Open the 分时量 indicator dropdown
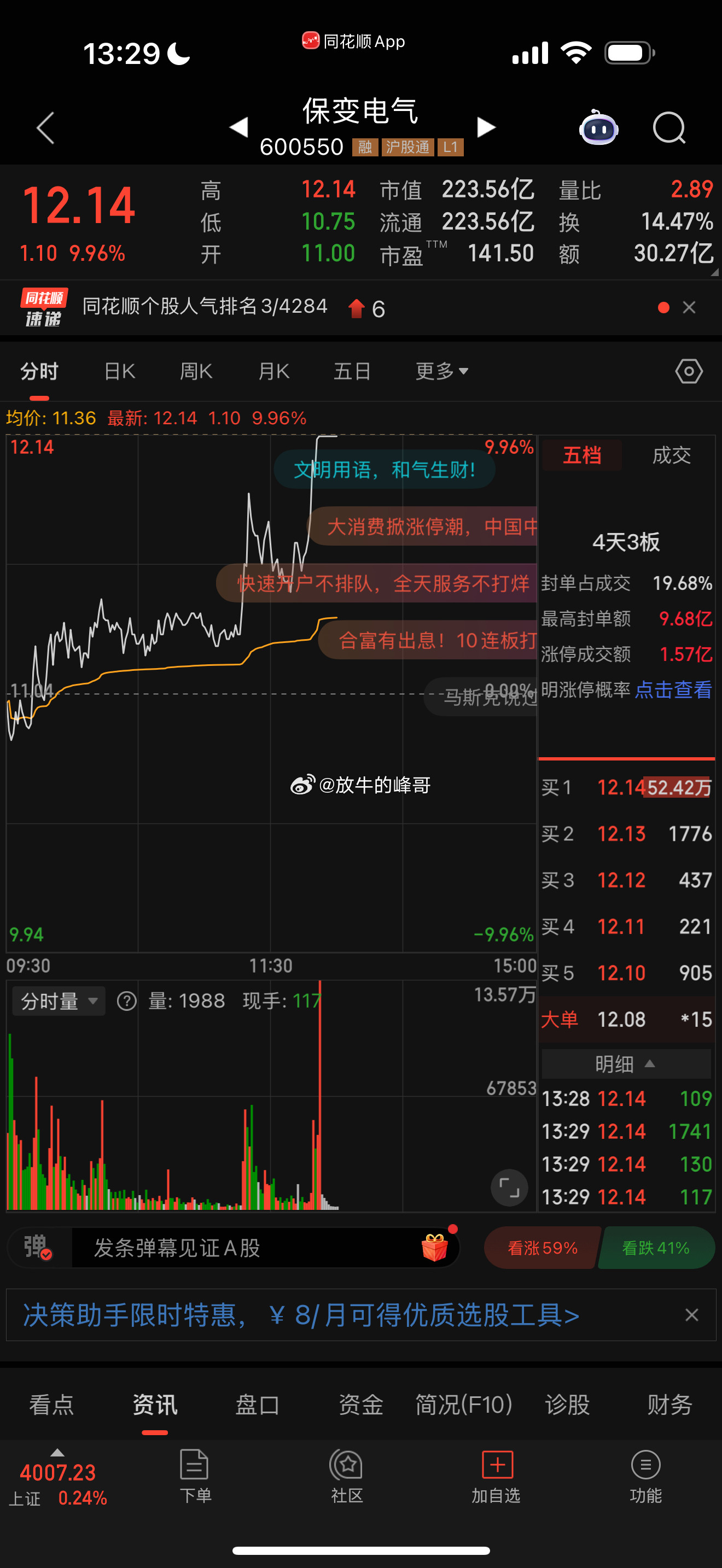722x1568 pixels. tap(58, 1000)
